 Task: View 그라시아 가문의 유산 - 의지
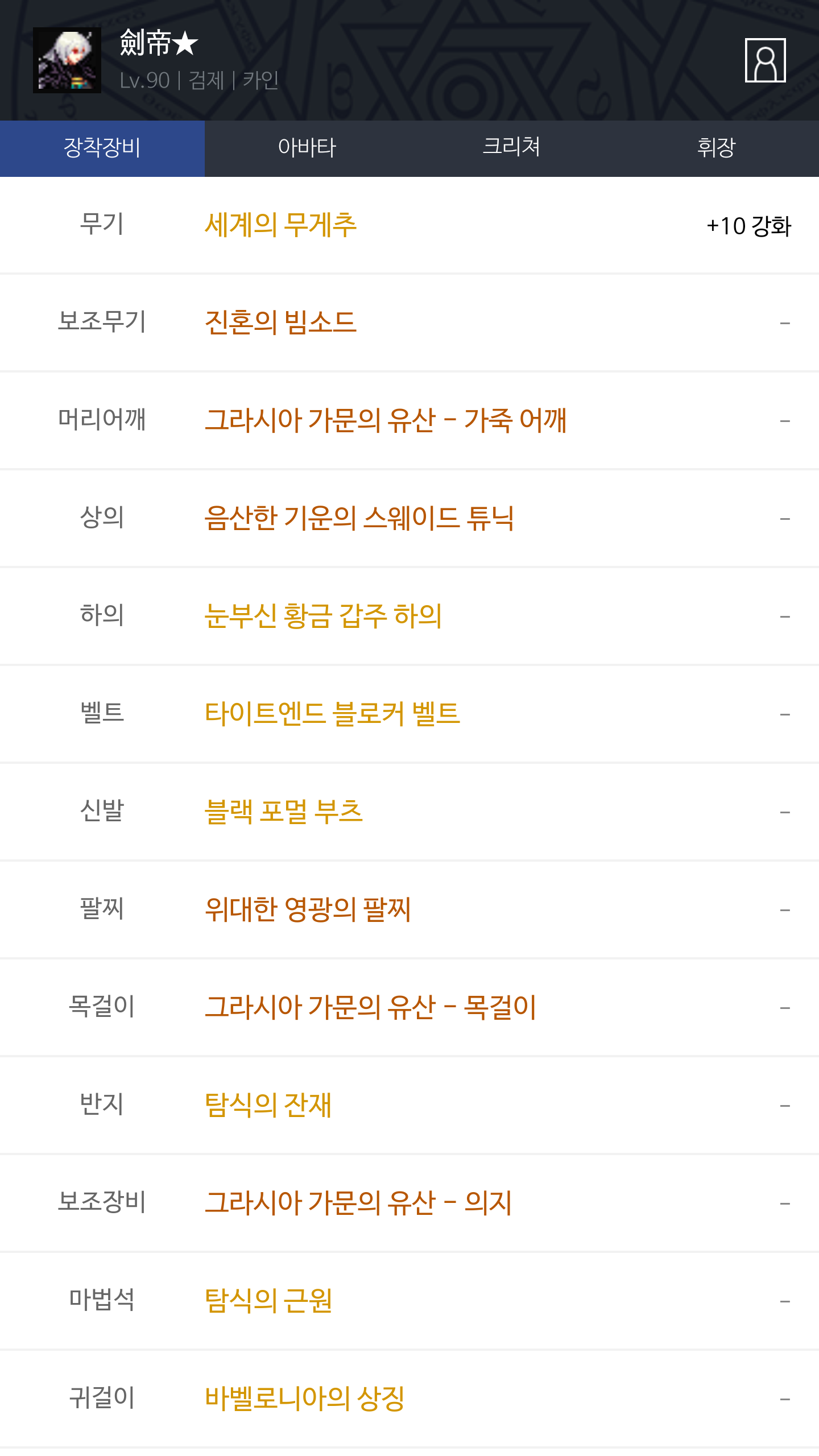358,1203
